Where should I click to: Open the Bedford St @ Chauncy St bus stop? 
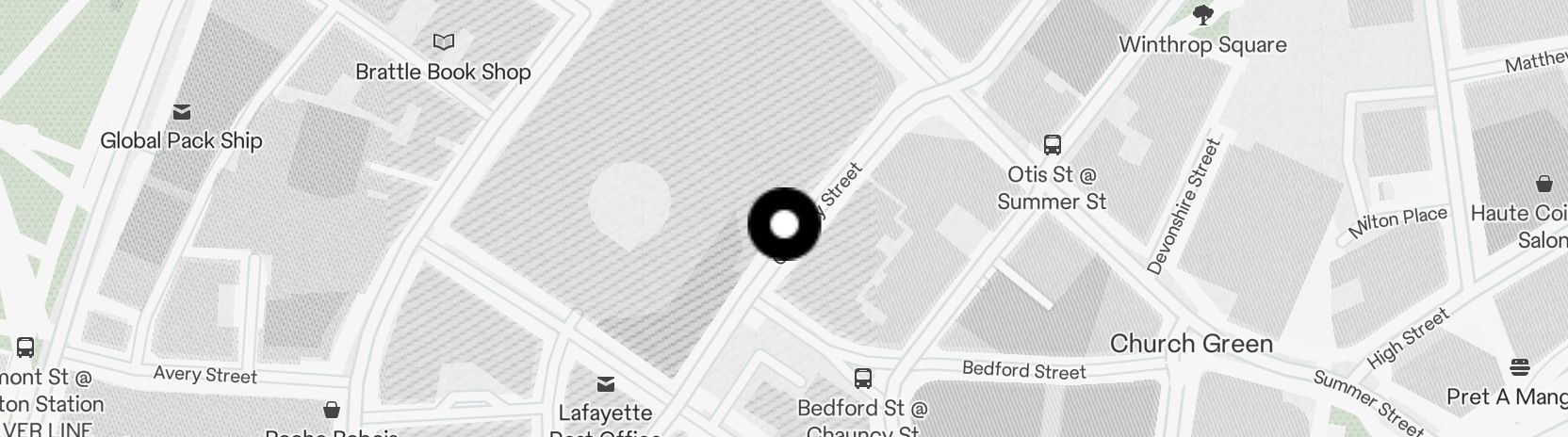coord(862,380)
